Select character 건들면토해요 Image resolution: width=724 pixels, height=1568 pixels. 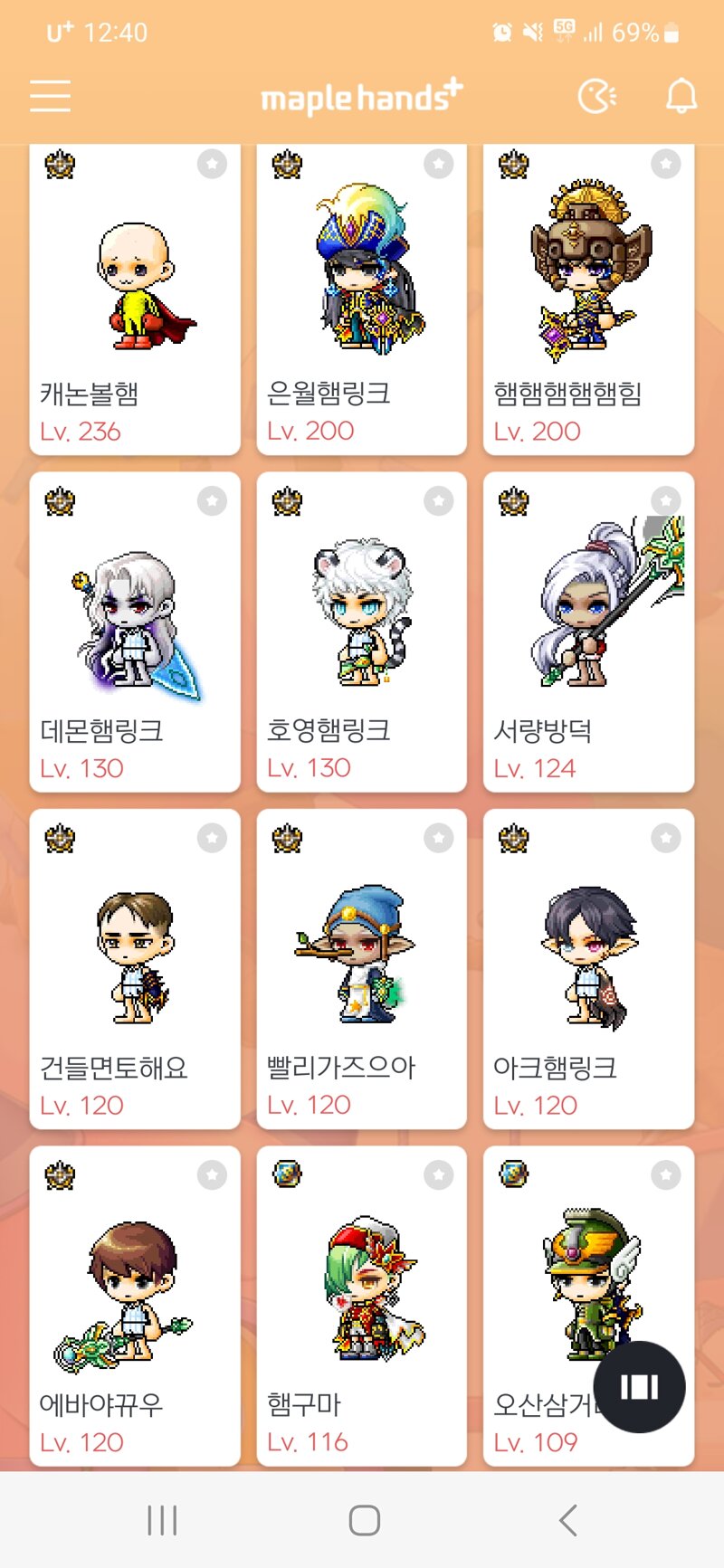[135, 968]
